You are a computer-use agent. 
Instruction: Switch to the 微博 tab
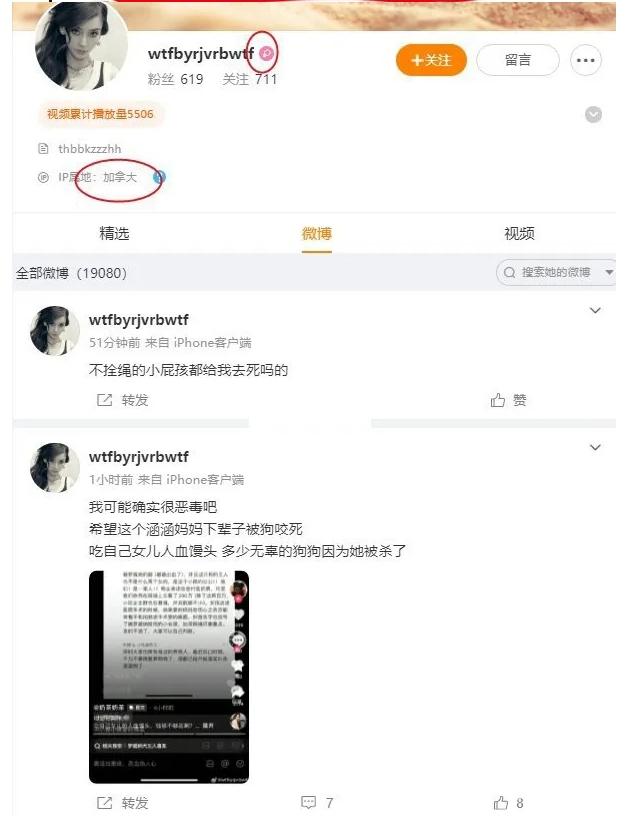(x=316, y=233)
